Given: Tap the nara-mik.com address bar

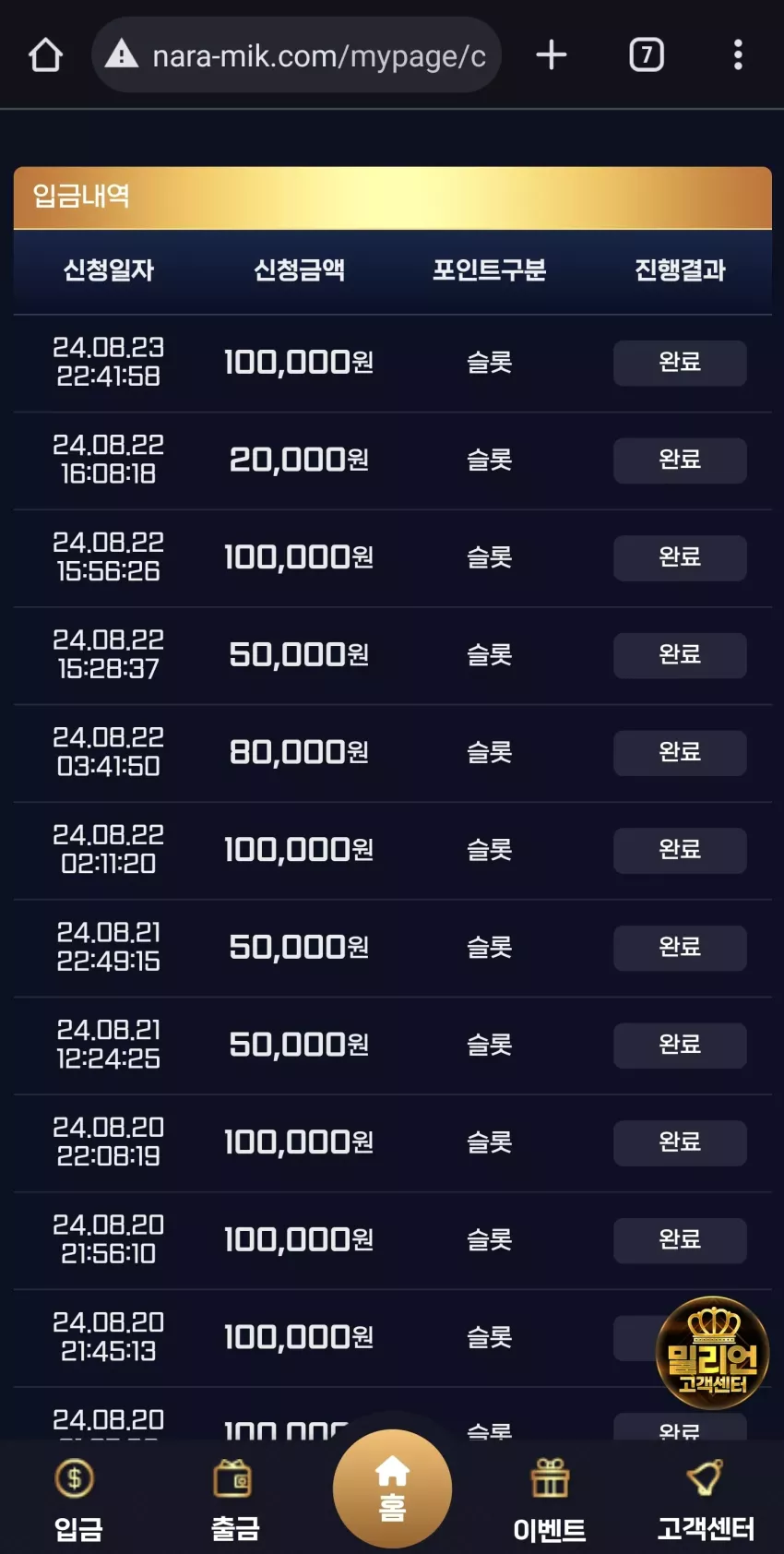Looking at the screenshot, I should (x=296, y=55).
